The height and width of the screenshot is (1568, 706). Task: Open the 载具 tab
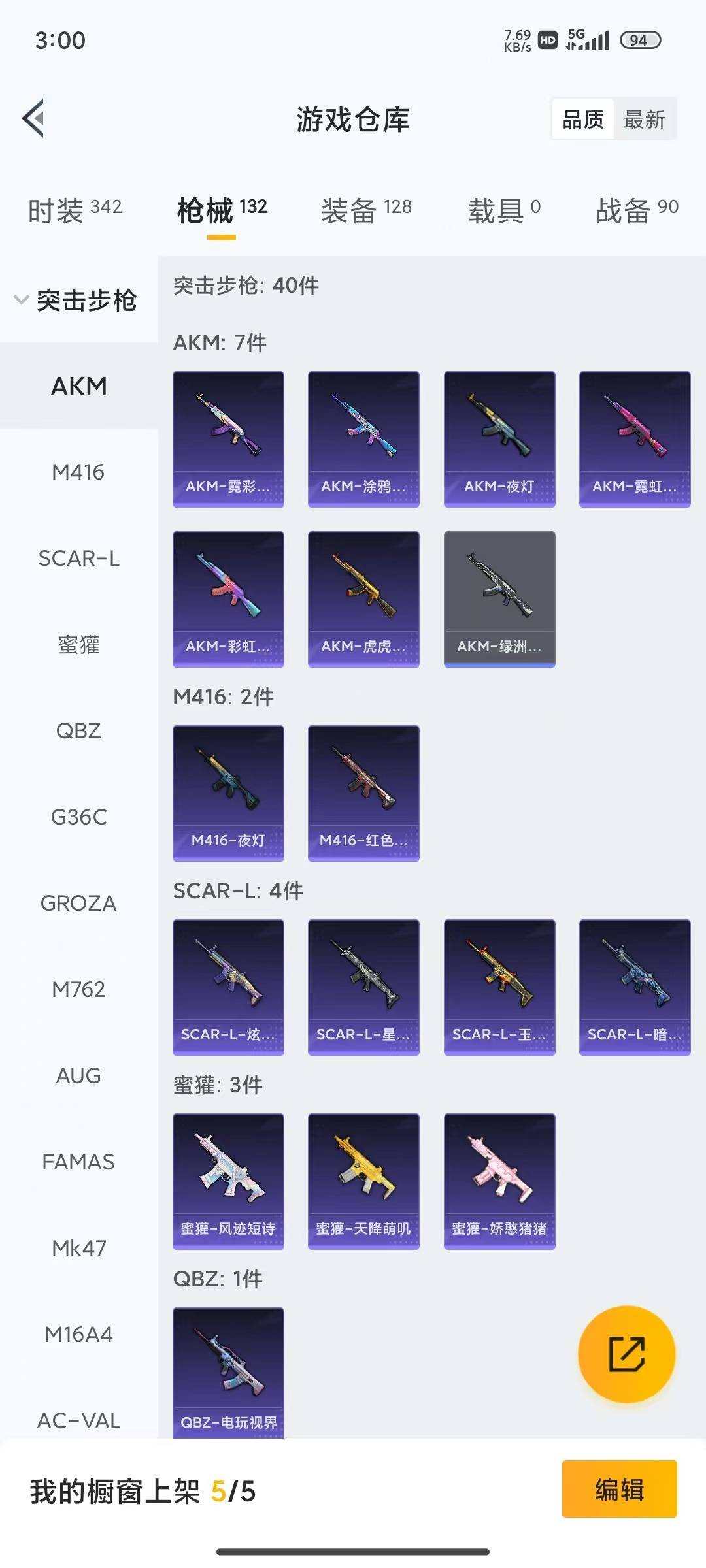click(x=504, y=210)
